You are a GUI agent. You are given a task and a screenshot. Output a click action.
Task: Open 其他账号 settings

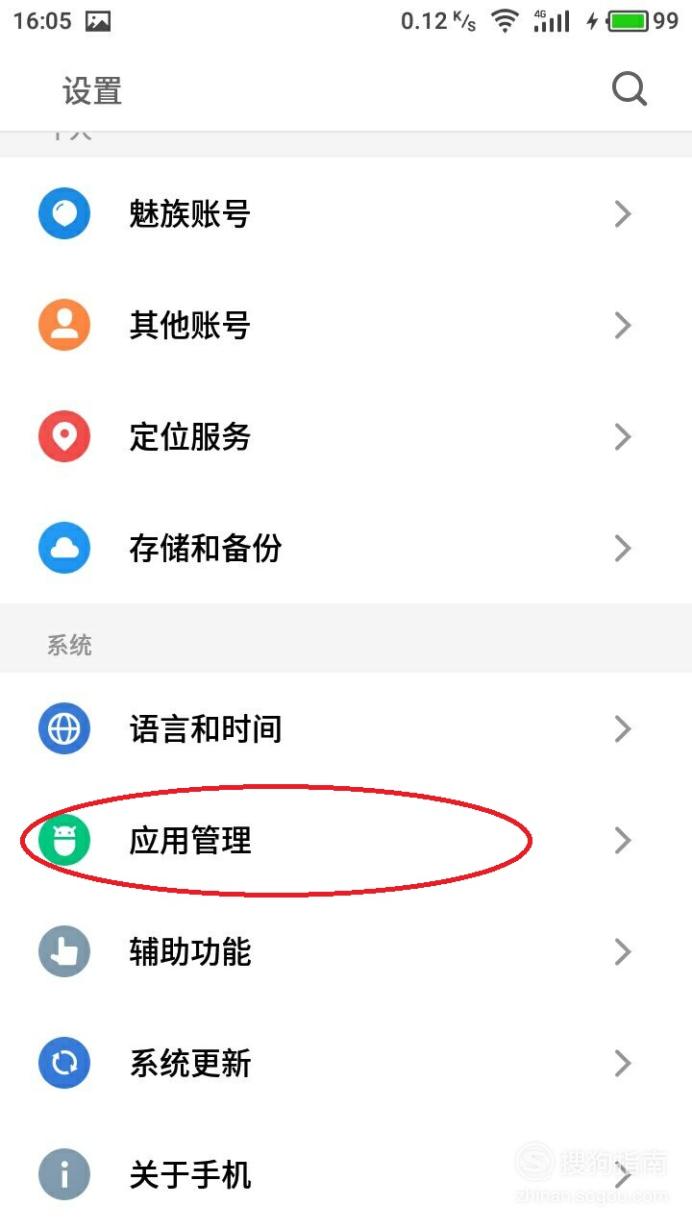346,325
